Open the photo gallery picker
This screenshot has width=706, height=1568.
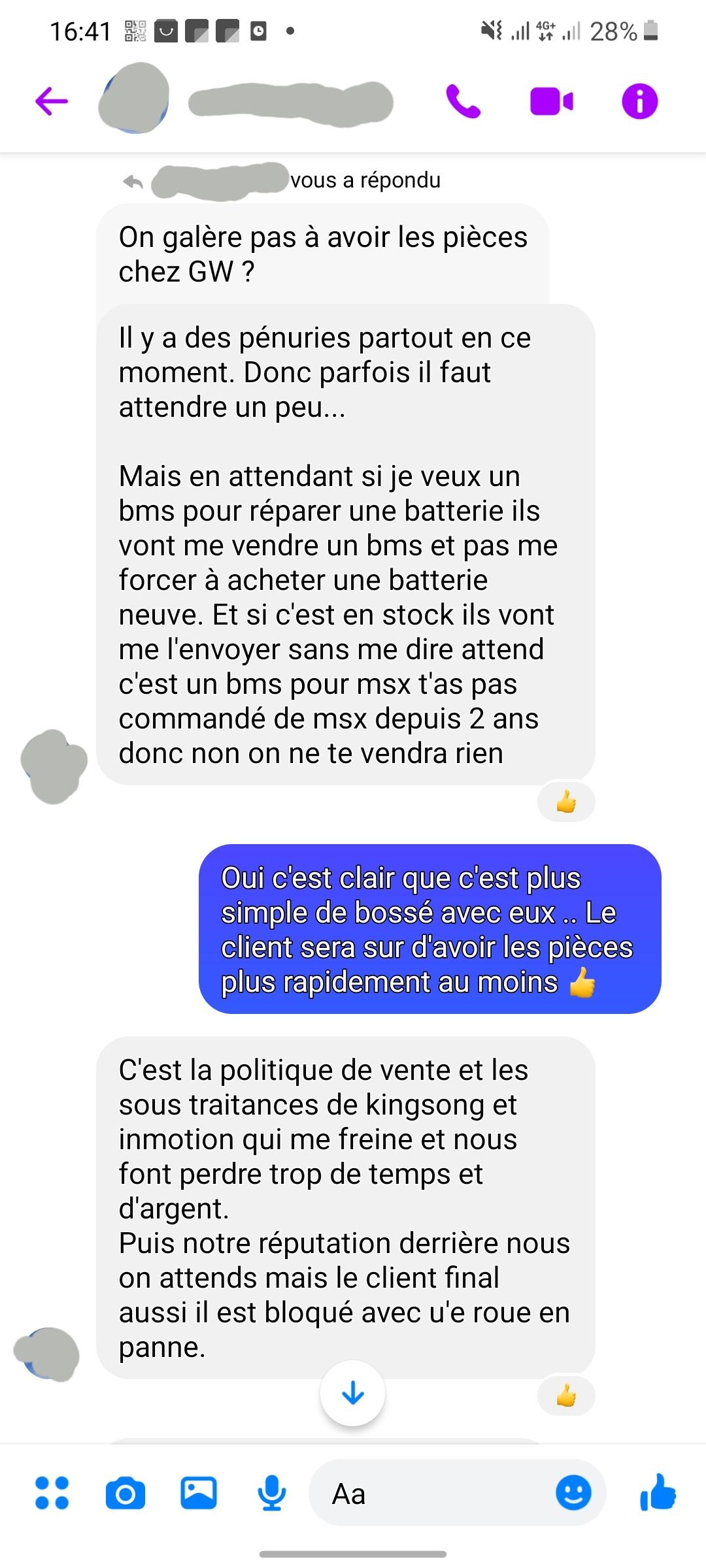tap(199, 1493)
